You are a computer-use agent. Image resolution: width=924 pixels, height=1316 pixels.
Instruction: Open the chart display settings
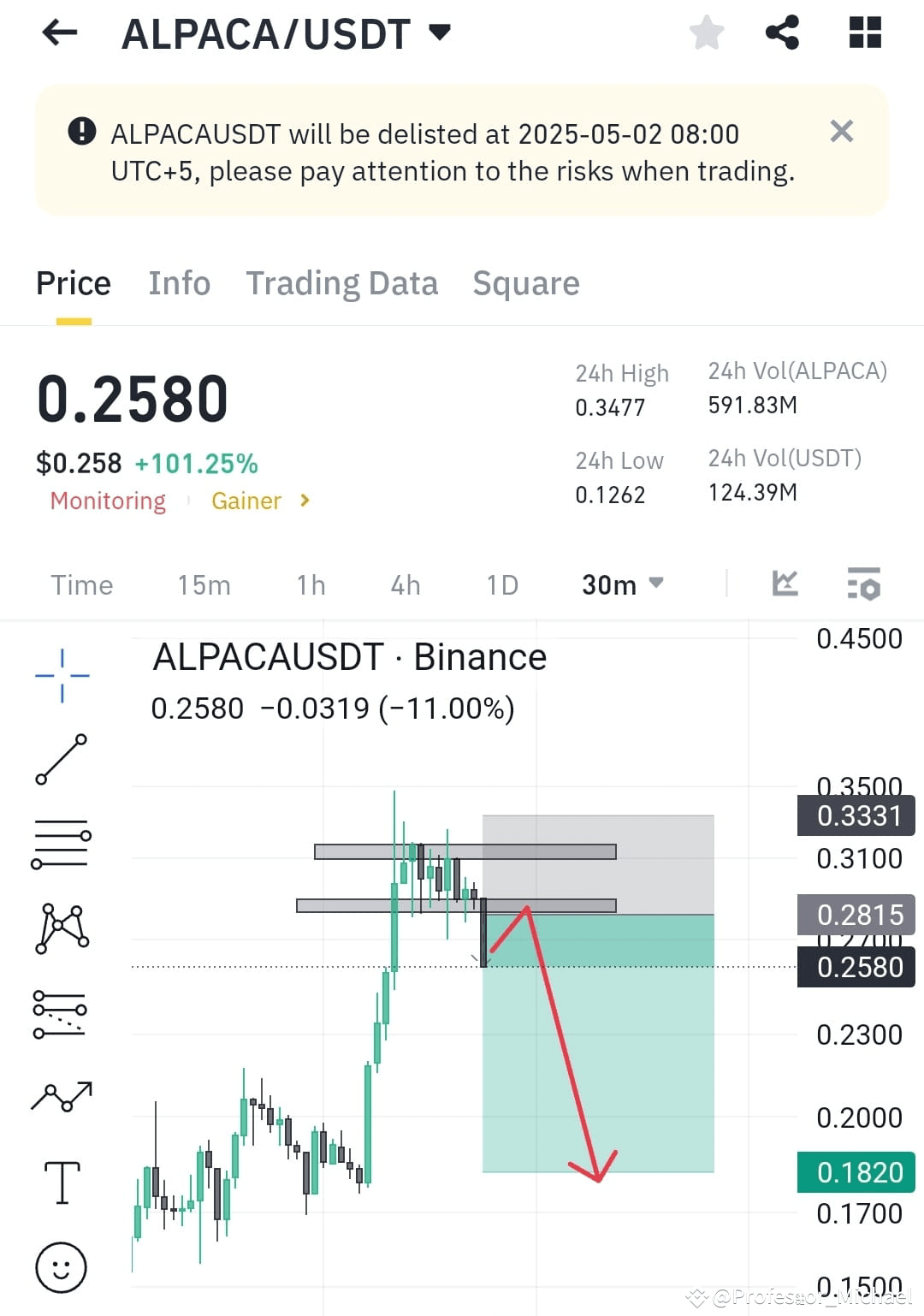863,584
